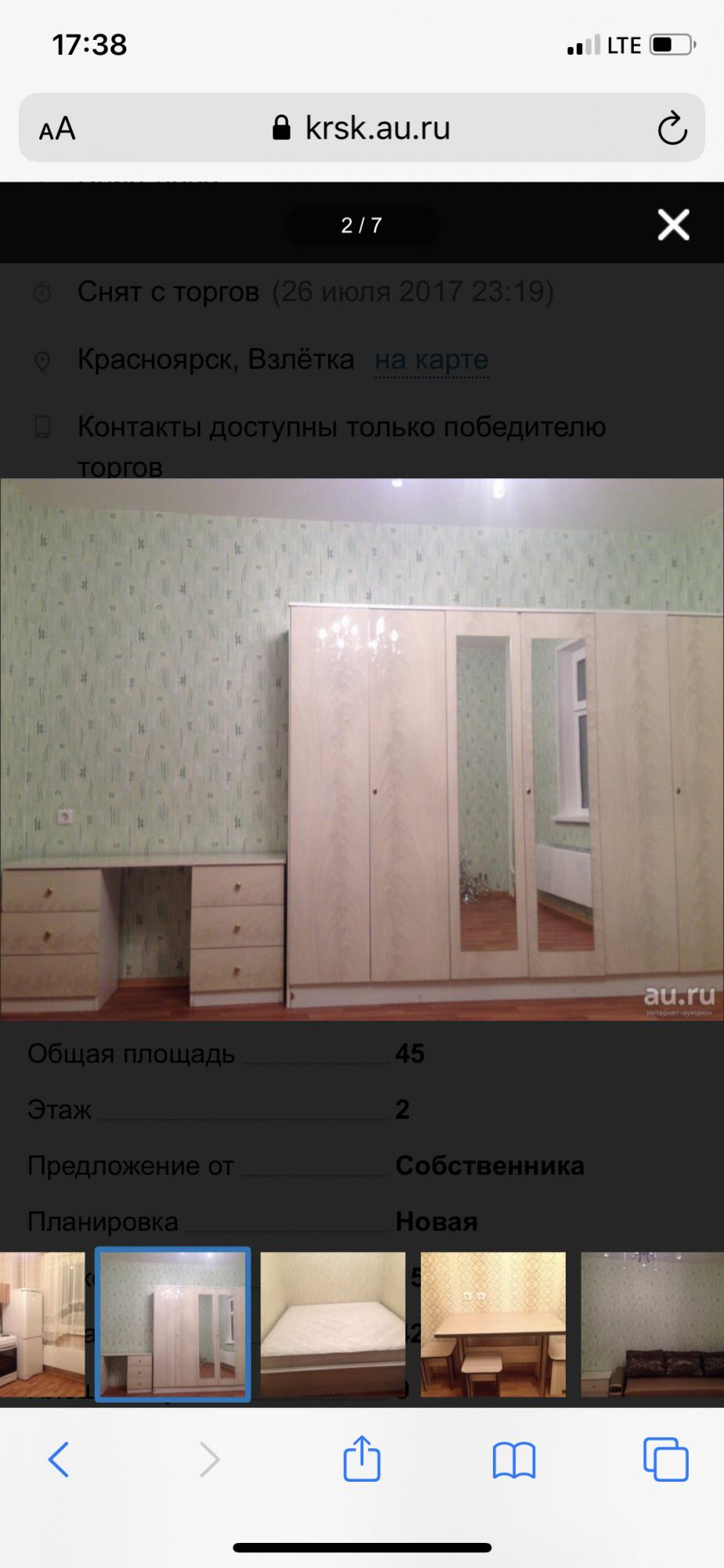Go back to the previous page

(59, 1460)
